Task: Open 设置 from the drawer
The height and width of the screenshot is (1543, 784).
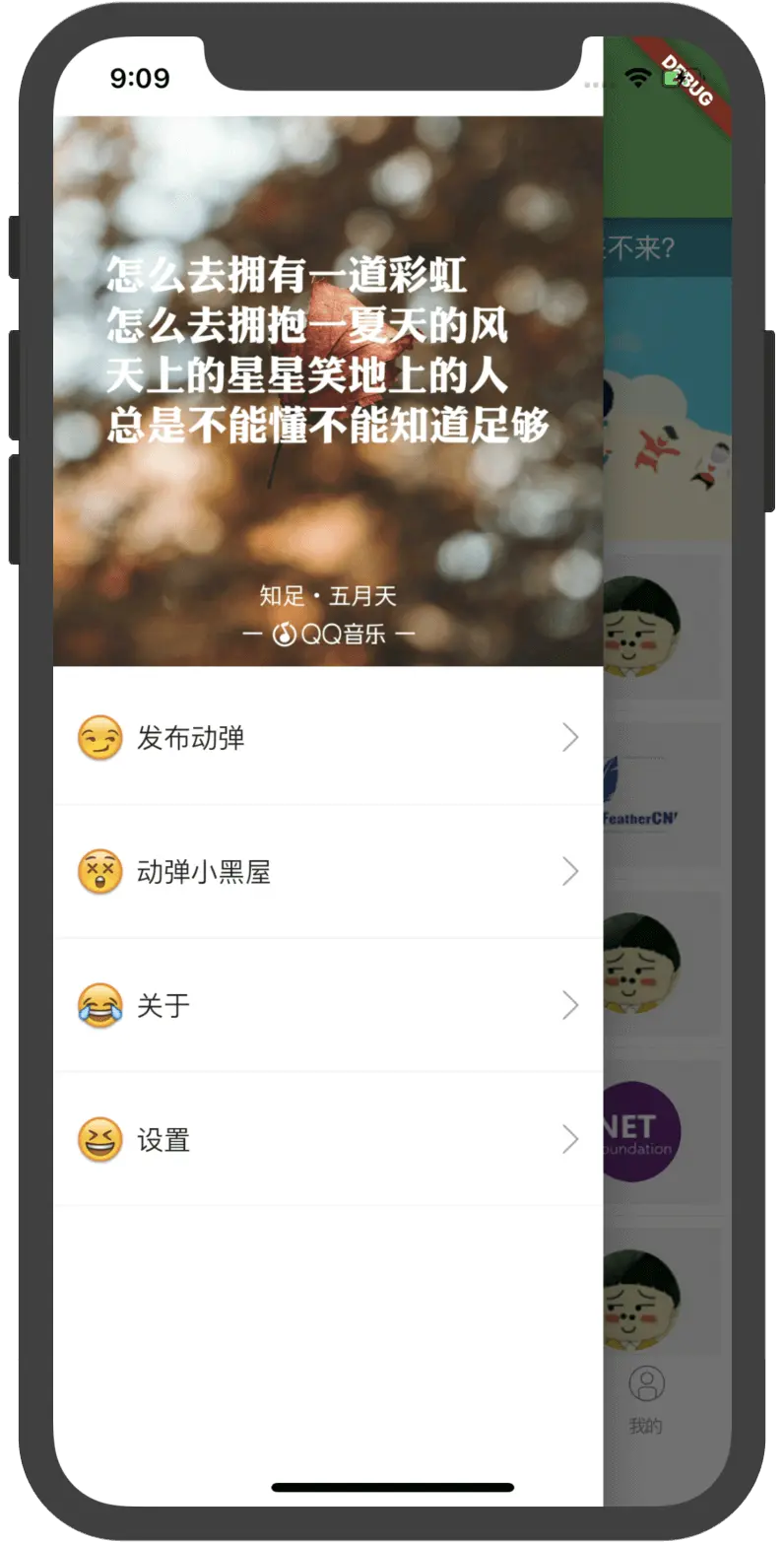Action: pos(325,1140)
